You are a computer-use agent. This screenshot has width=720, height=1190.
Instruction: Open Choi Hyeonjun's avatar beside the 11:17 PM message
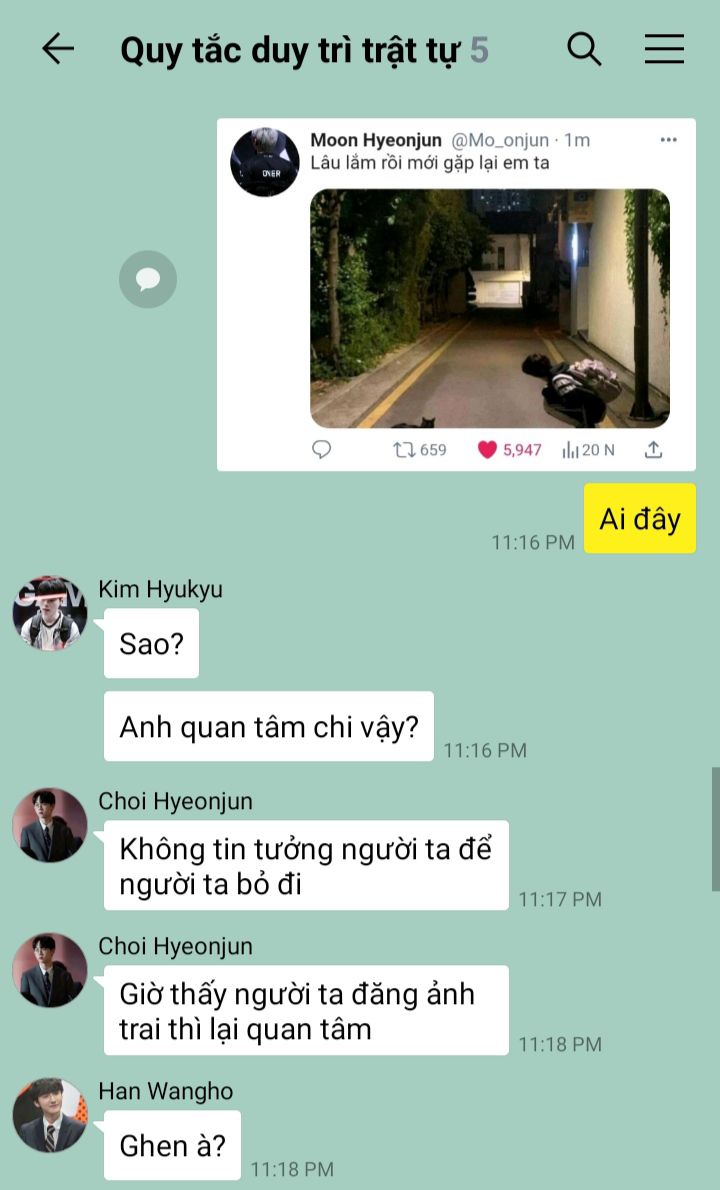(x=50, y=825)
